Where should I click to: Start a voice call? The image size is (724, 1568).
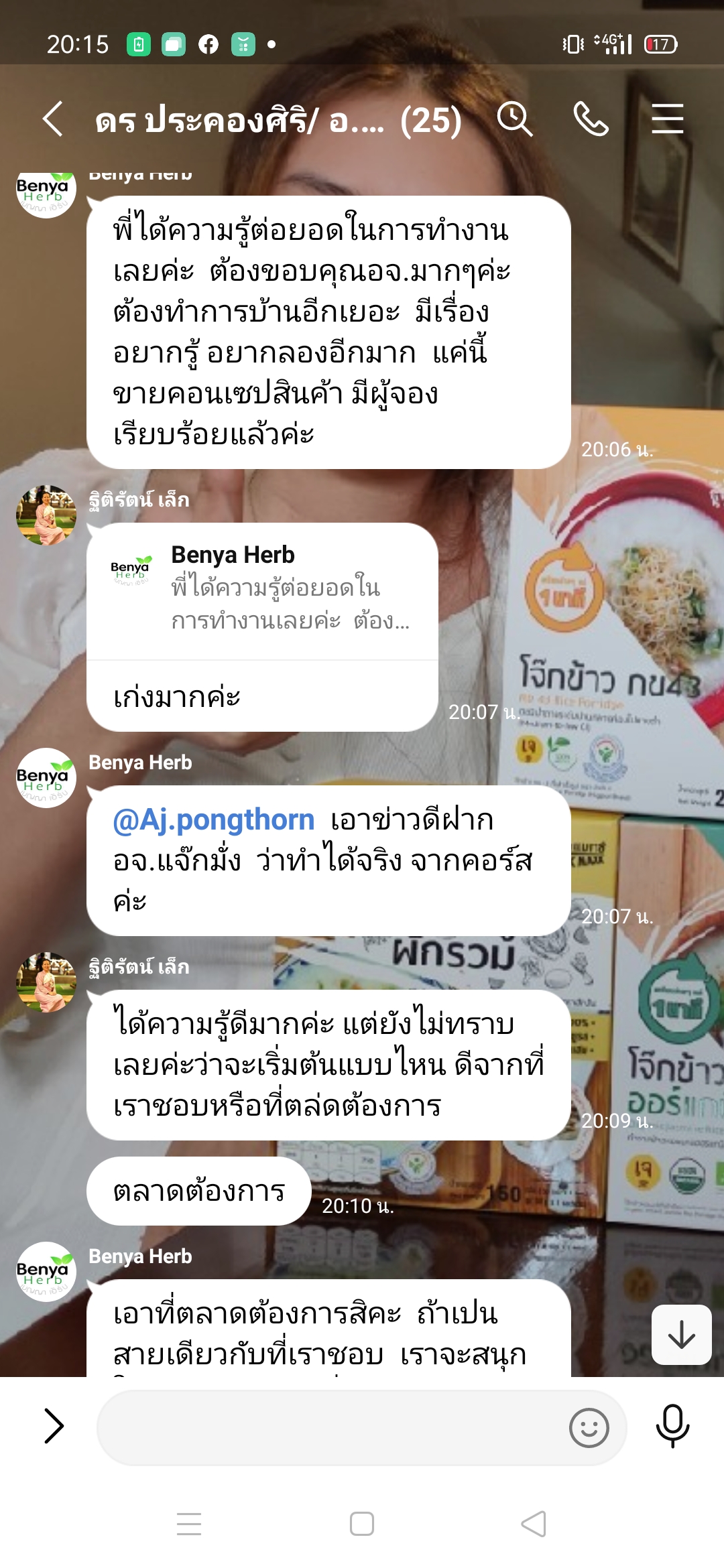(x=591, y=119)
